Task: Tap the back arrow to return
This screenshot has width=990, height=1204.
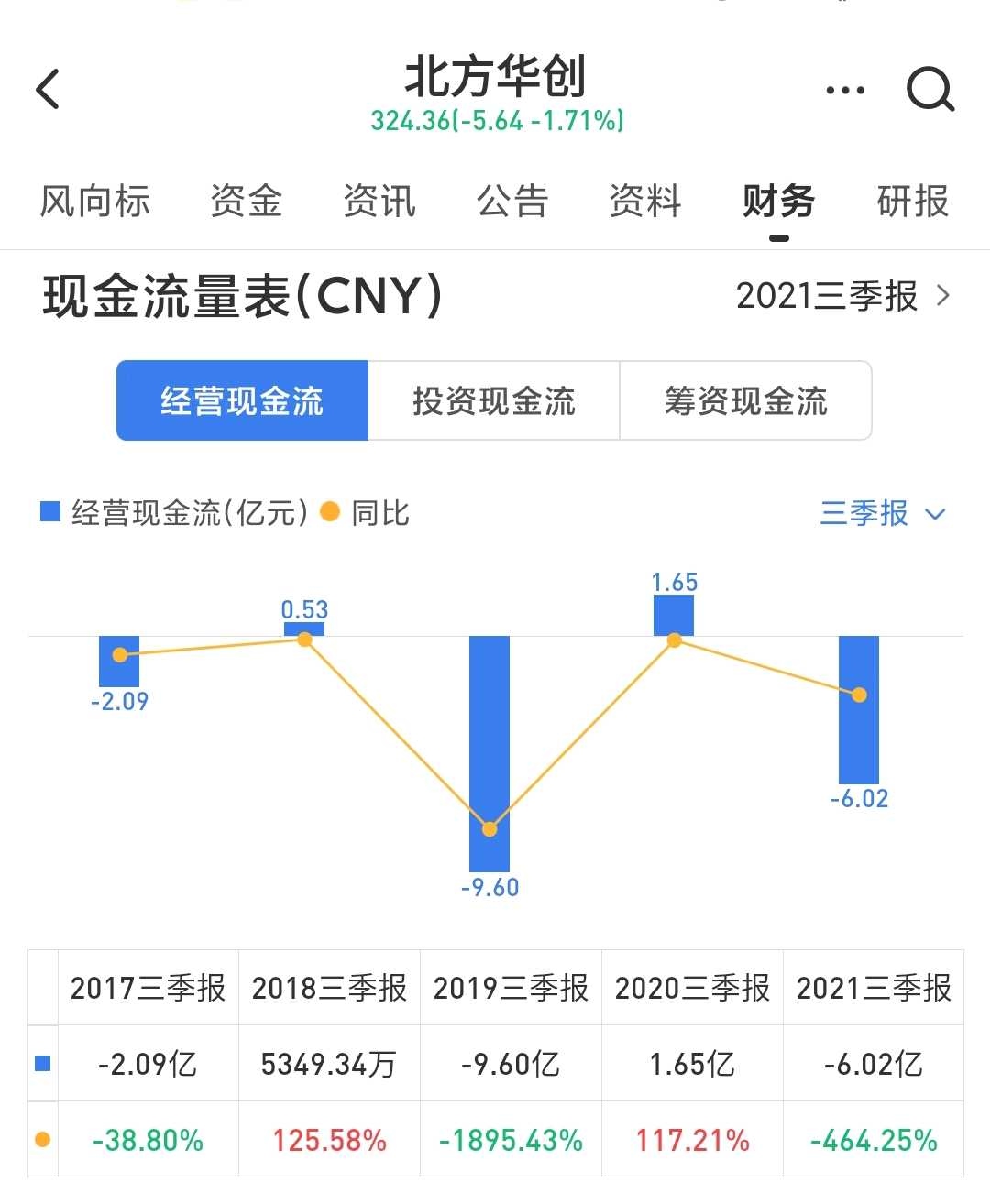Action: point(48,89)
